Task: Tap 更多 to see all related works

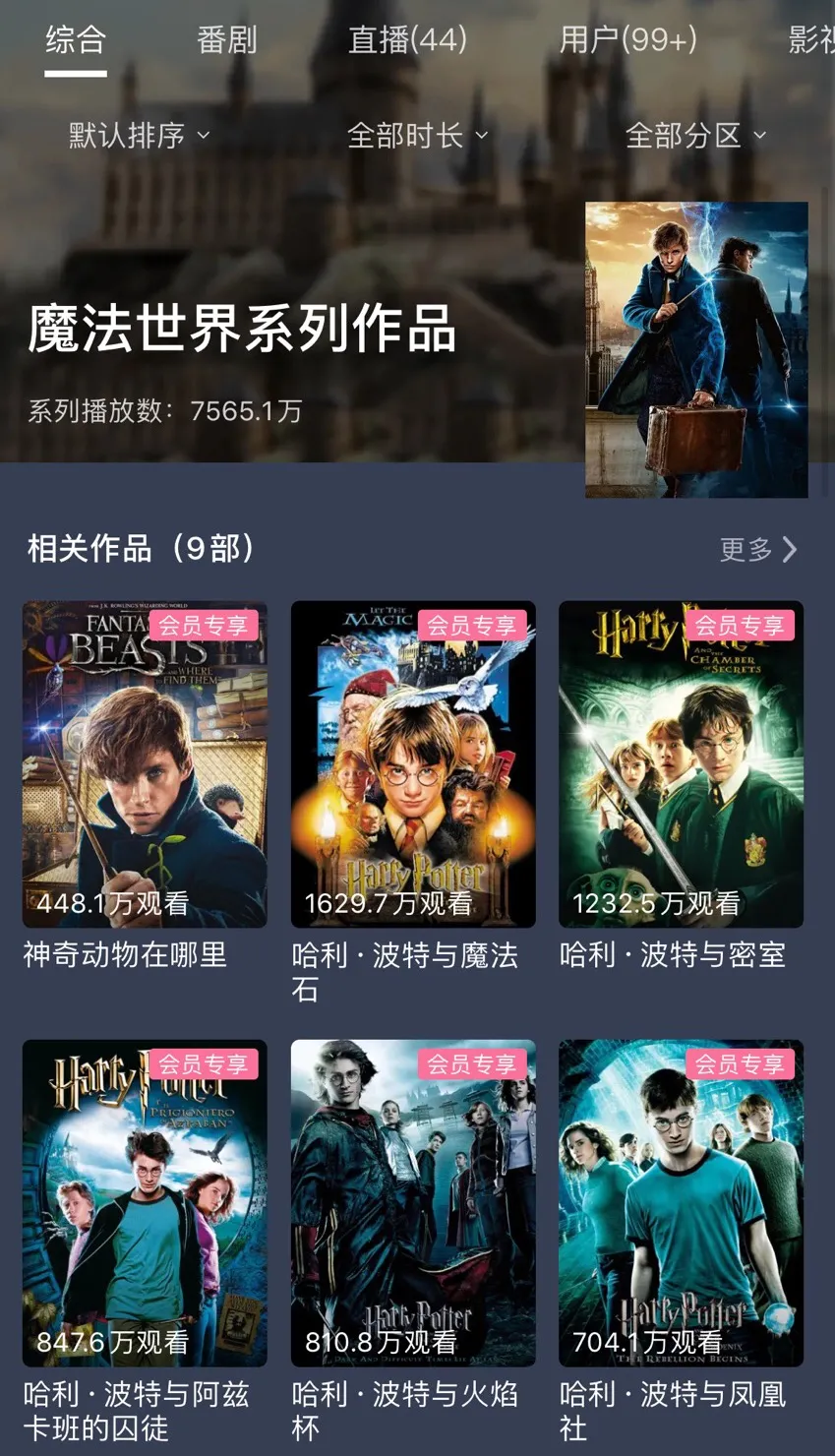Action: click(758, 549)
